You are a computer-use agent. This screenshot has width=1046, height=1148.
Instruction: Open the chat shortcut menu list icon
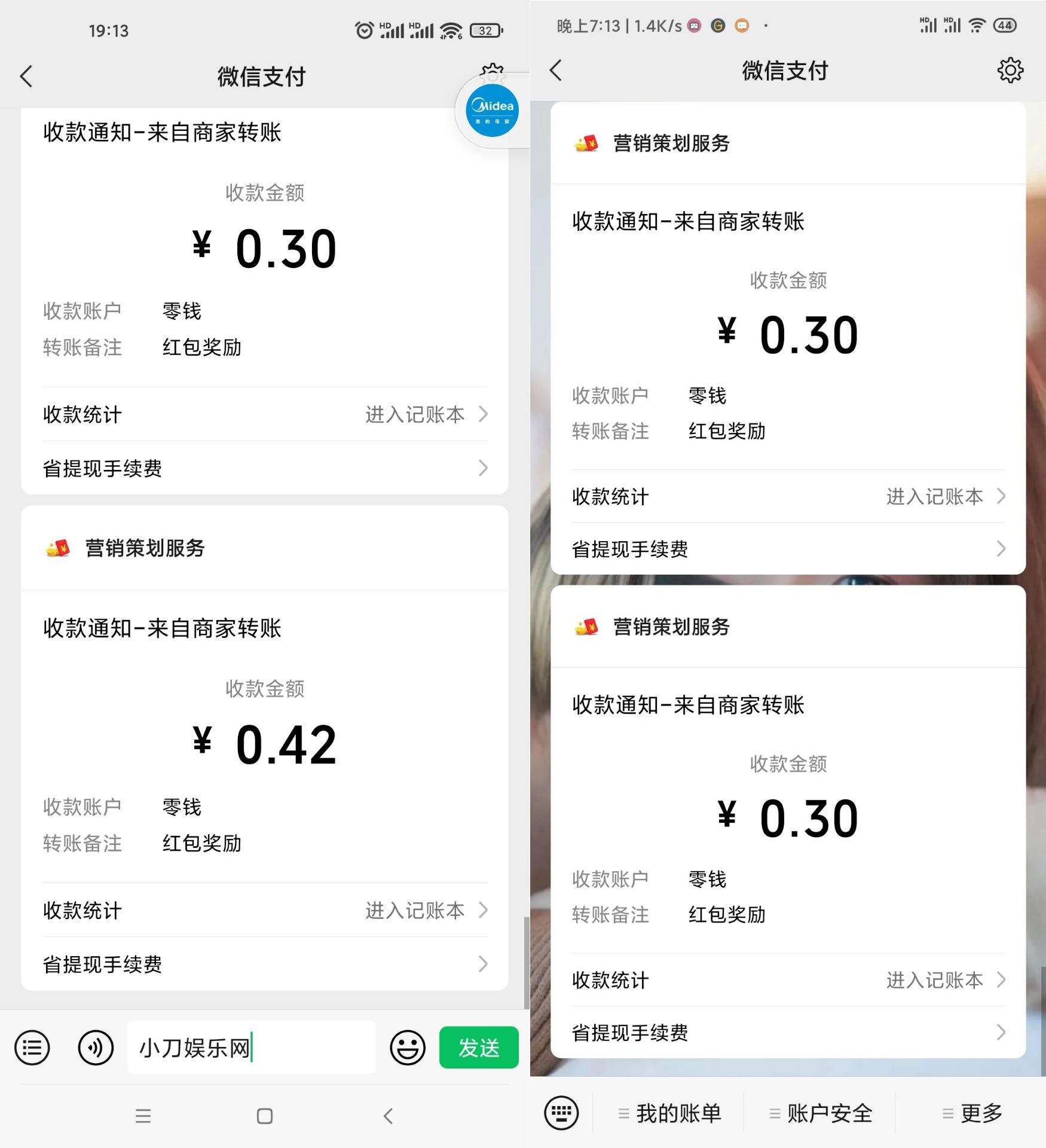(x=31, y=1046)
